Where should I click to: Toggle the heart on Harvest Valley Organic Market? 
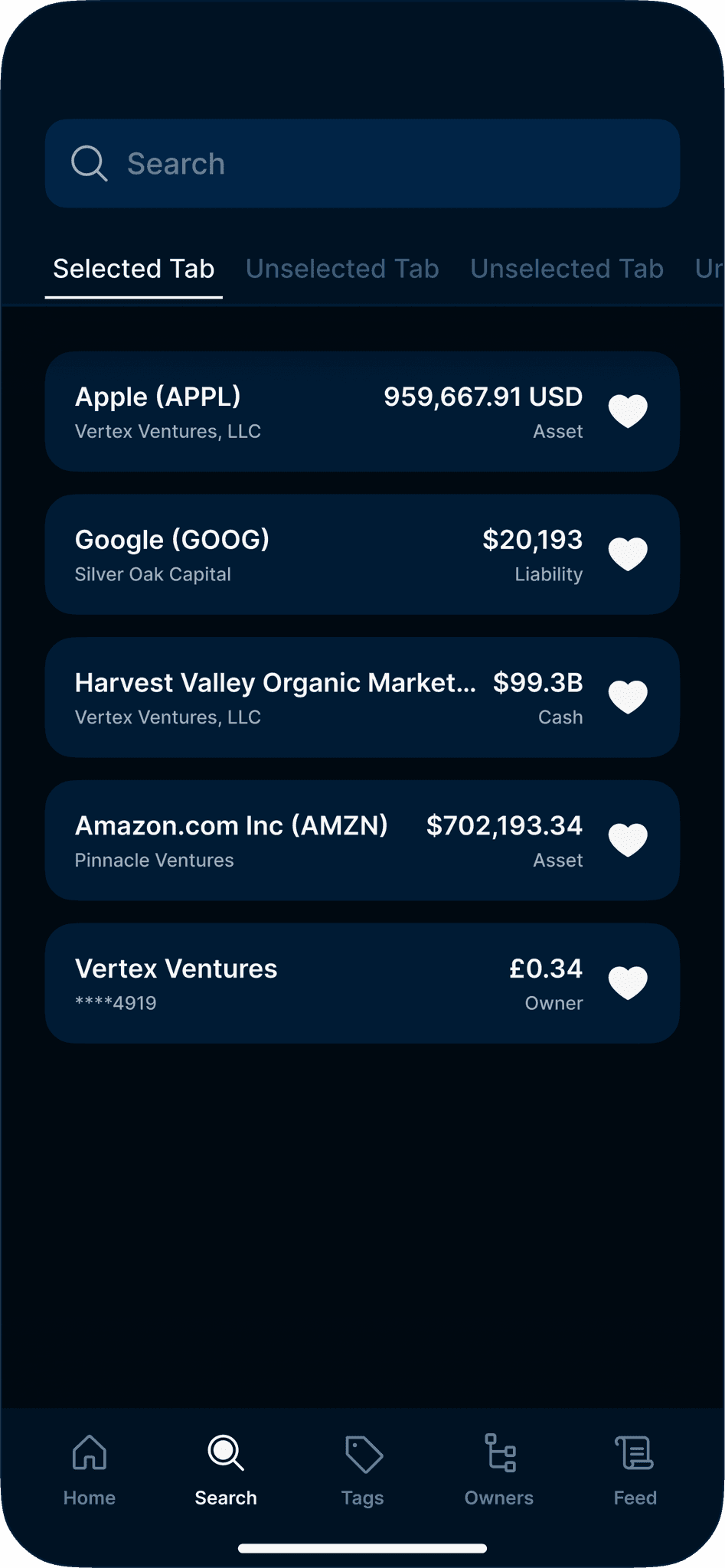[x=628, y=697]
